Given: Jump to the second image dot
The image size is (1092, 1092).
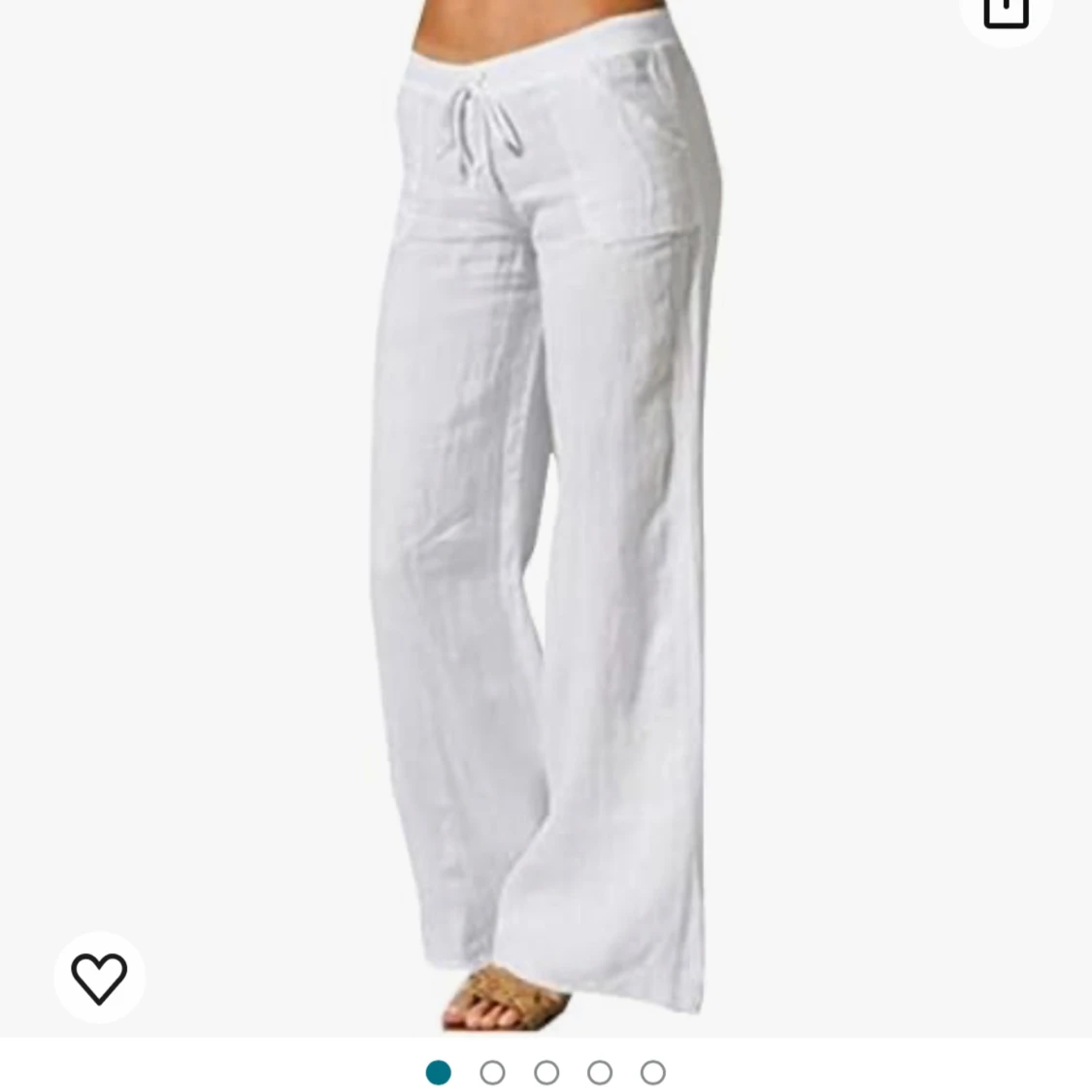Looking at the screenshot, I should (492, 1073).
